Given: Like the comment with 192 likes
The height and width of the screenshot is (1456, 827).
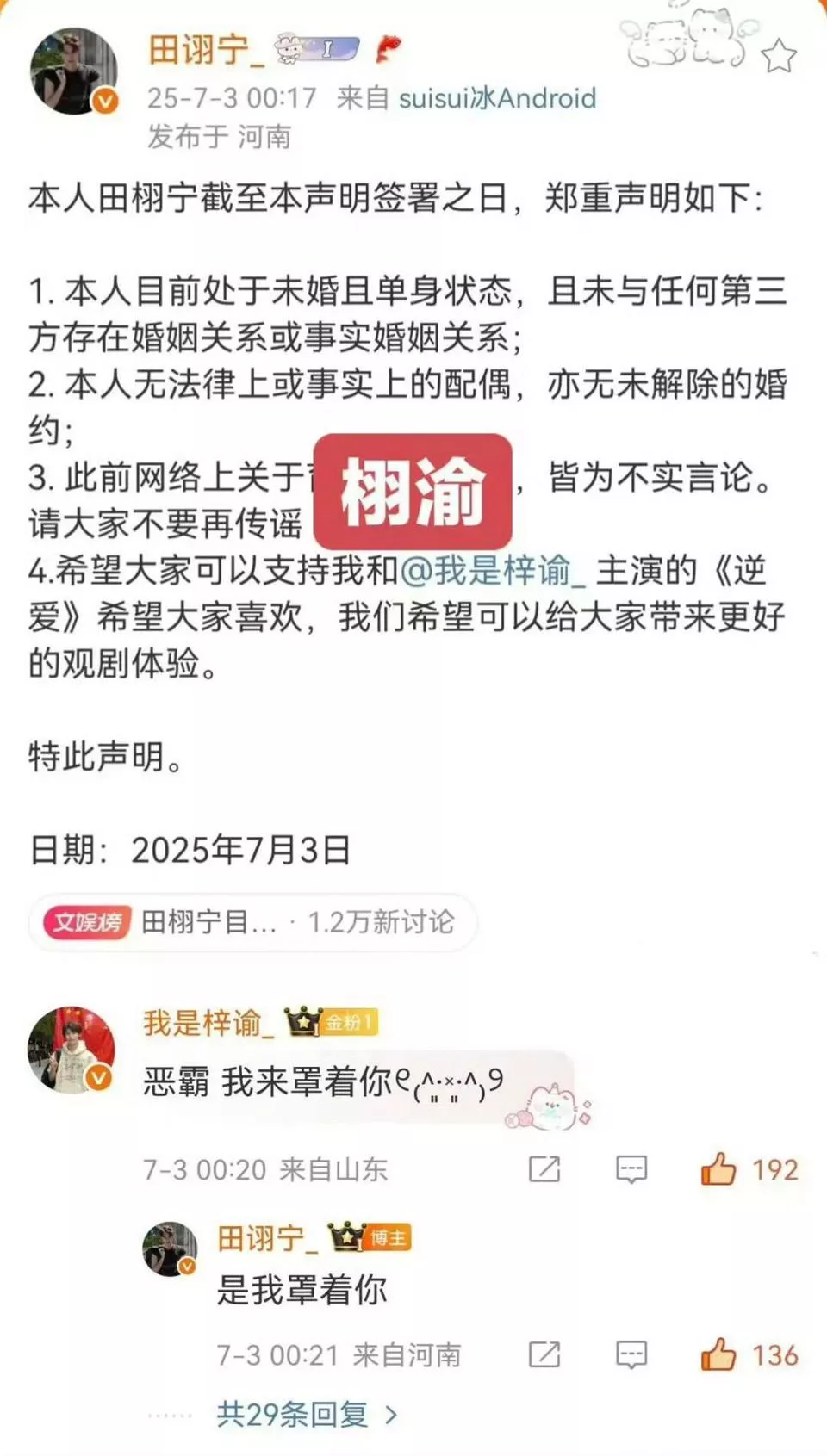Looking at the screenshot, I should 718,1169.
